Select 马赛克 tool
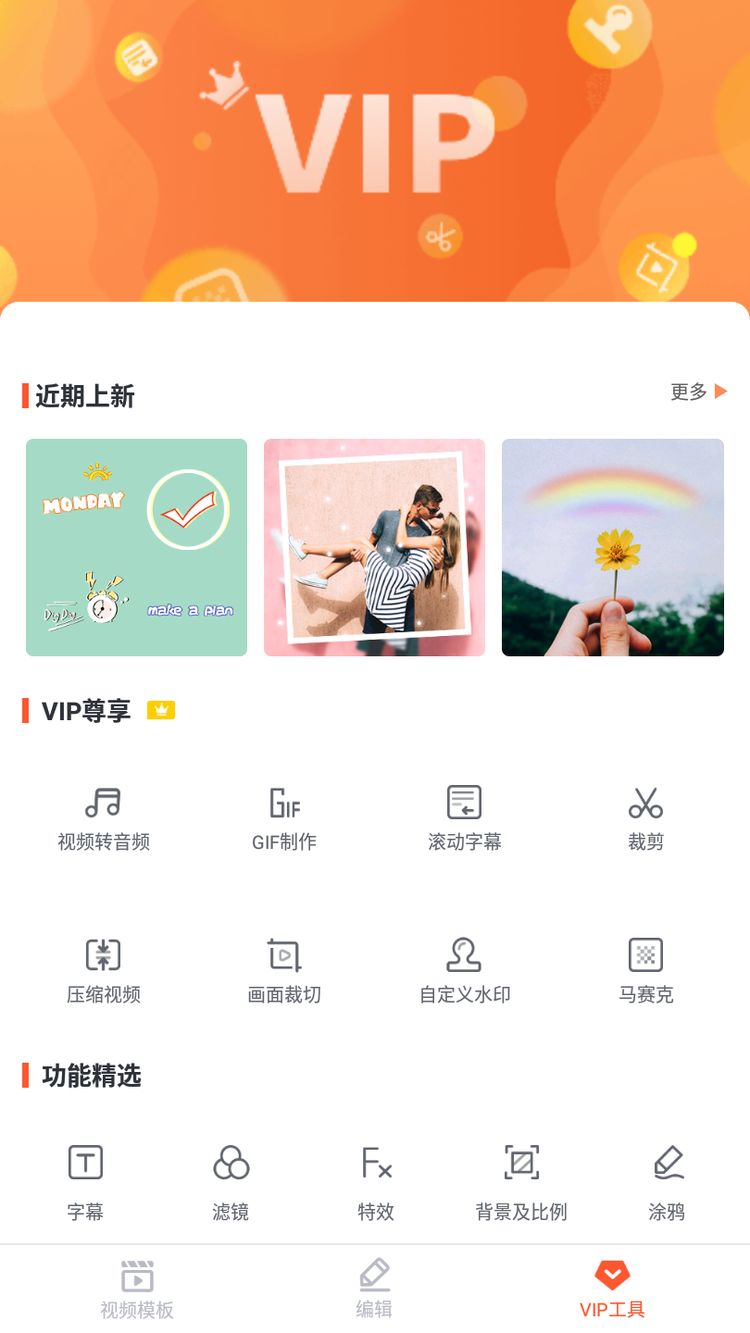The width and height of the screenshot is (750, 1333). tap(645, 969)
